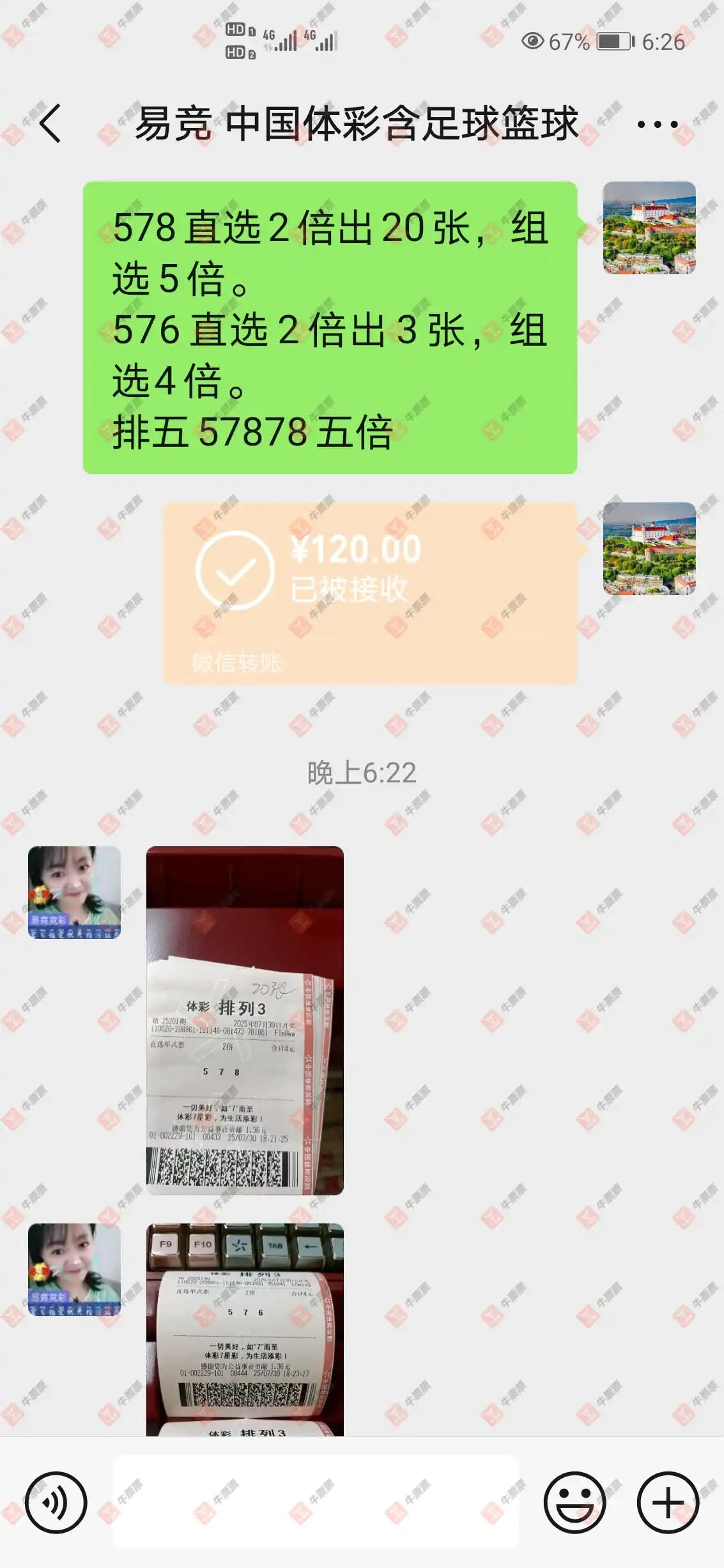Open my castle avatar beside the 578 message
724x1568 pixels.
649,228
